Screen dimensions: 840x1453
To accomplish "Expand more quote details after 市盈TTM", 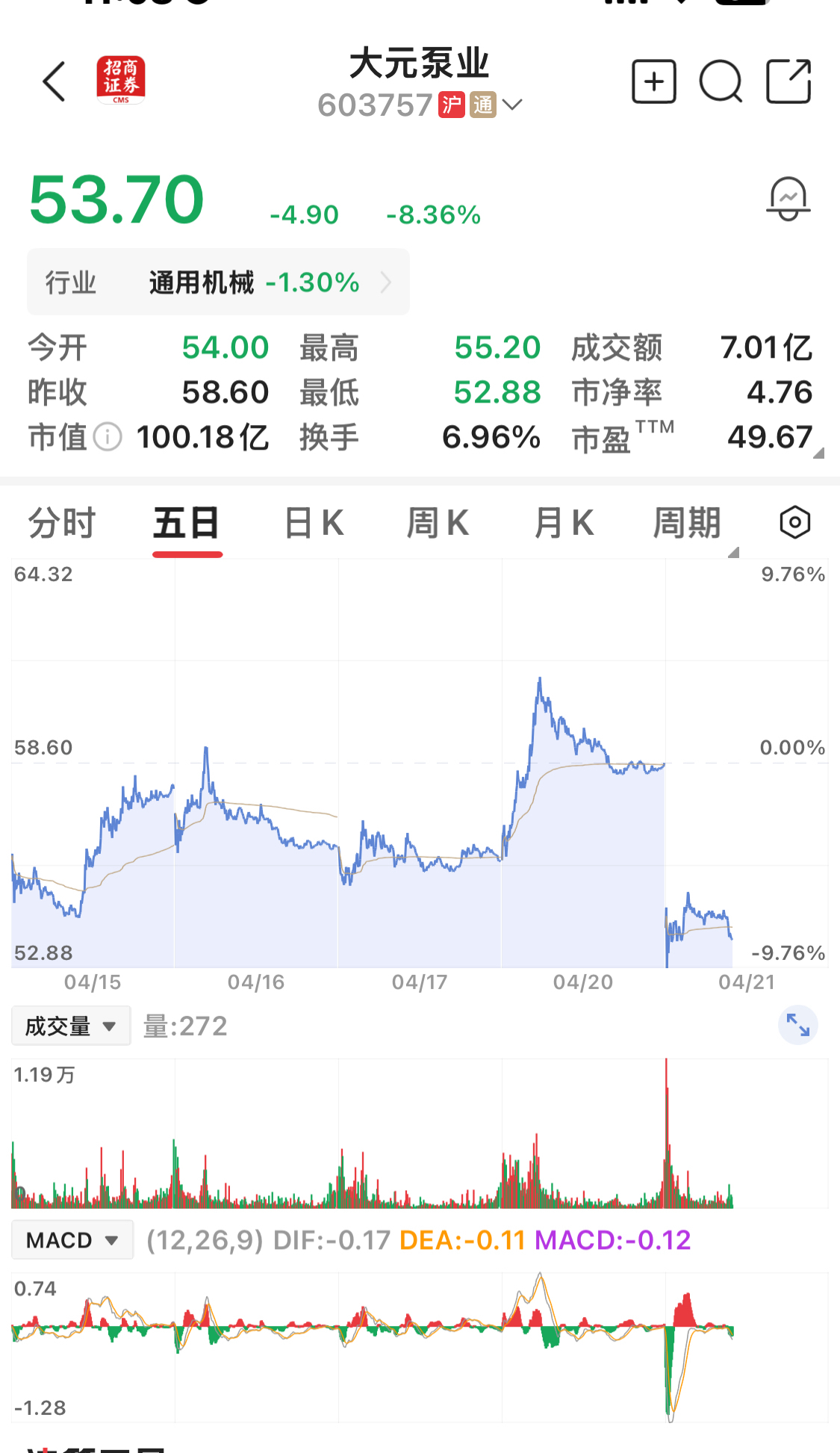I will click(x=818, y=453).
